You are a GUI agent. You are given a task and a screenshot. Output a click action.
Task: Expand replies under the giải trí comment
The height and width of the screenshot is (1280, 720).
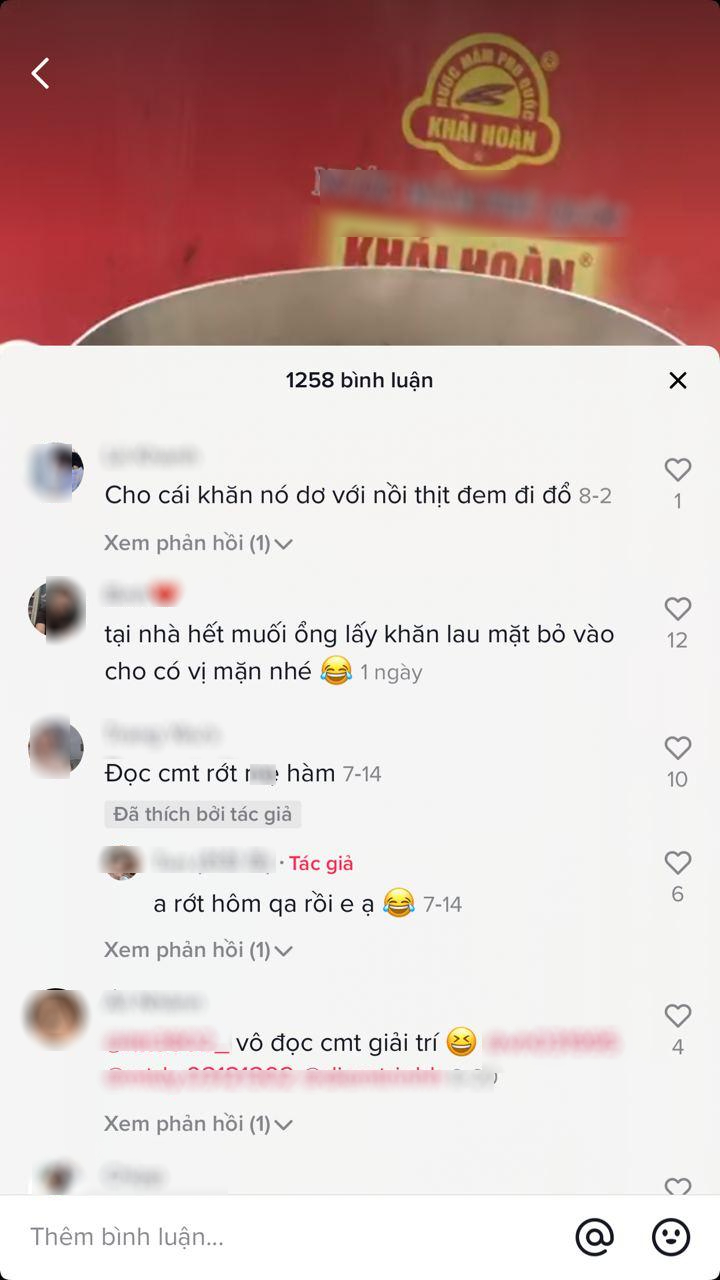pyautogui.click(x=197, y=1123)
